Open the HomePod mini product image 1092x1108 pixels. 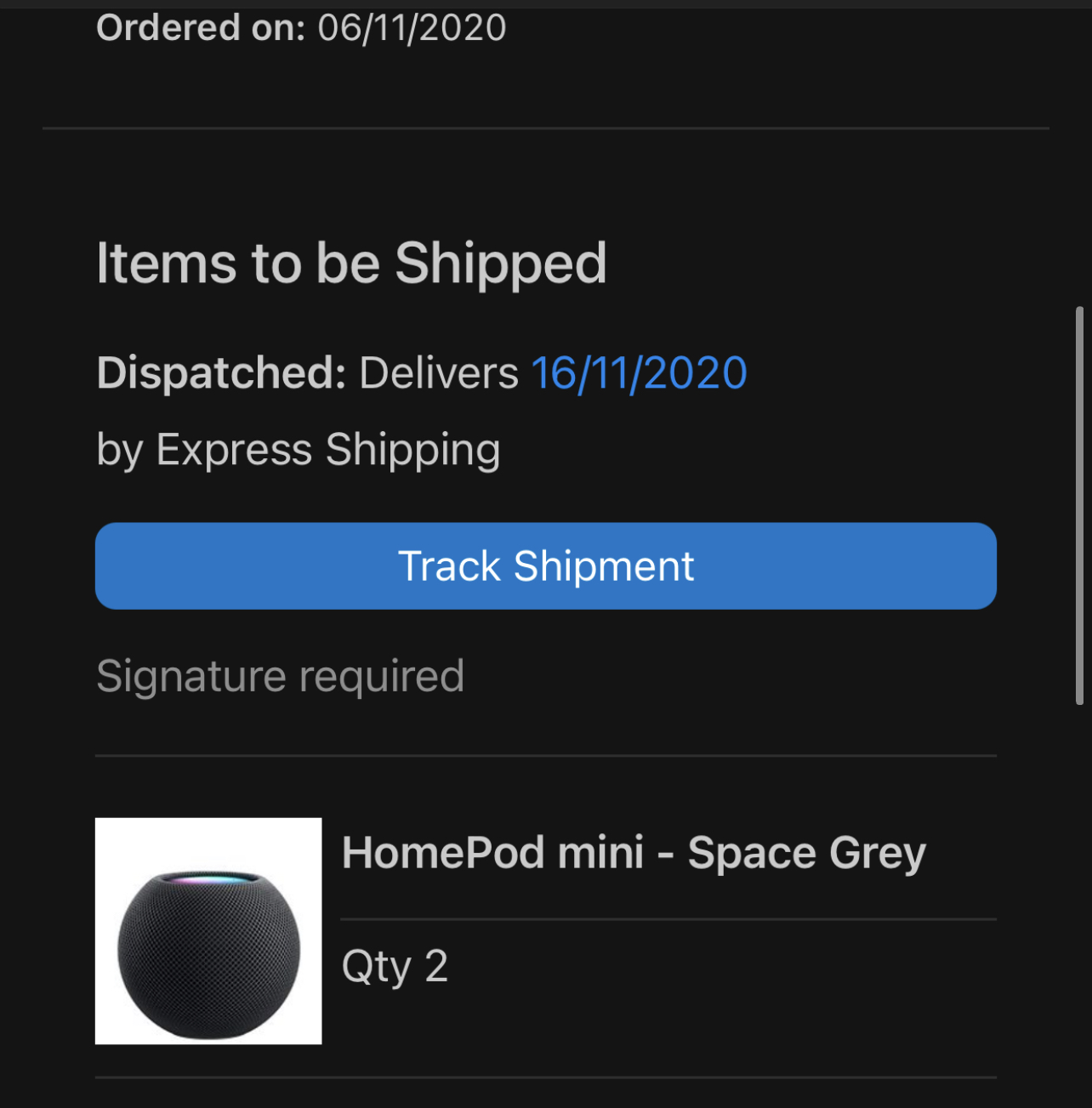coord(208,930)
